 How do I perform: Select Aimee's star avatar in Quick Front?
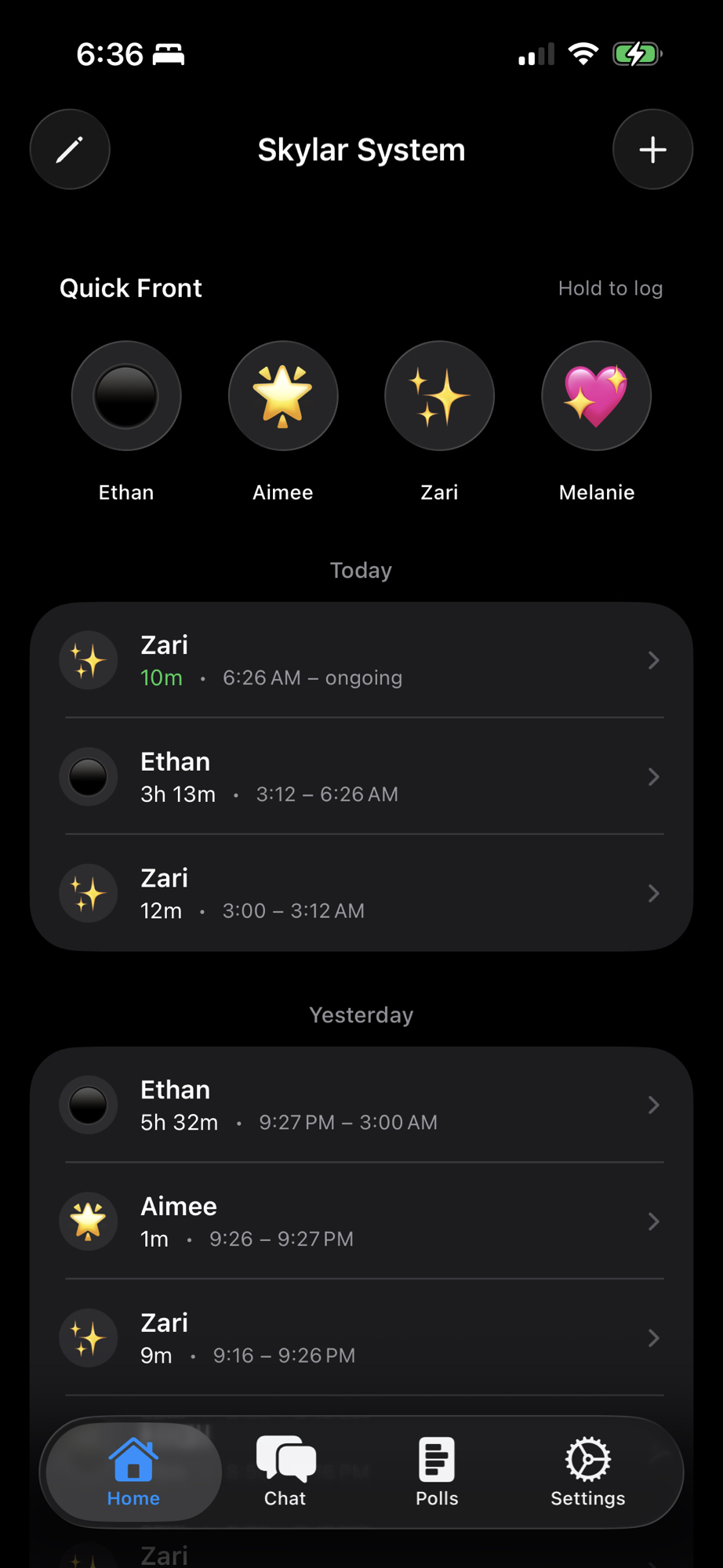click(x=282, y=396)
